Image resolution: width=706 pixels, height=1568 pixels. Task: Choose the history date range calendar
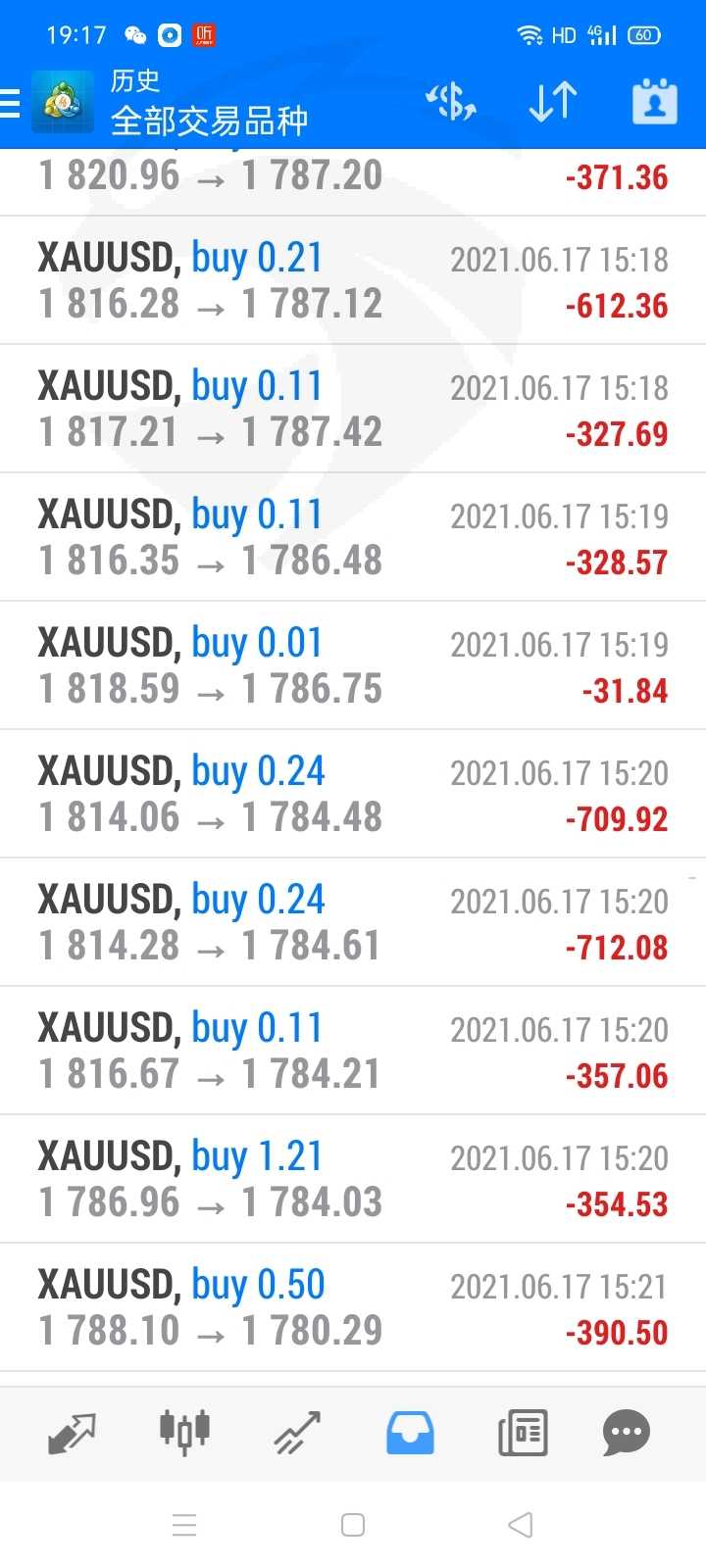[x=654, y=102]
